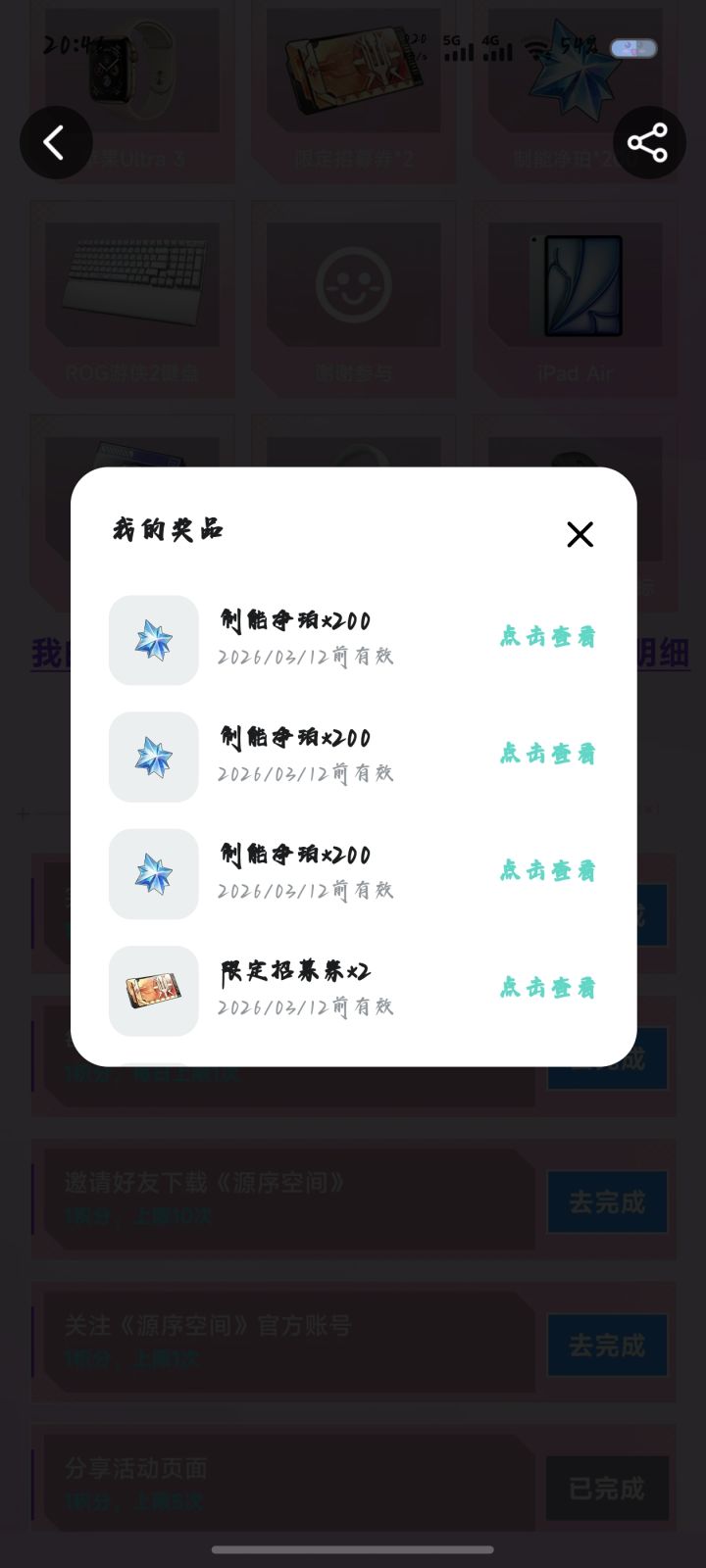Tap the first 刻能净珀x200 crystal prize icon
706x1568 pixels.
pyautogui.click(x=153, y=640)
